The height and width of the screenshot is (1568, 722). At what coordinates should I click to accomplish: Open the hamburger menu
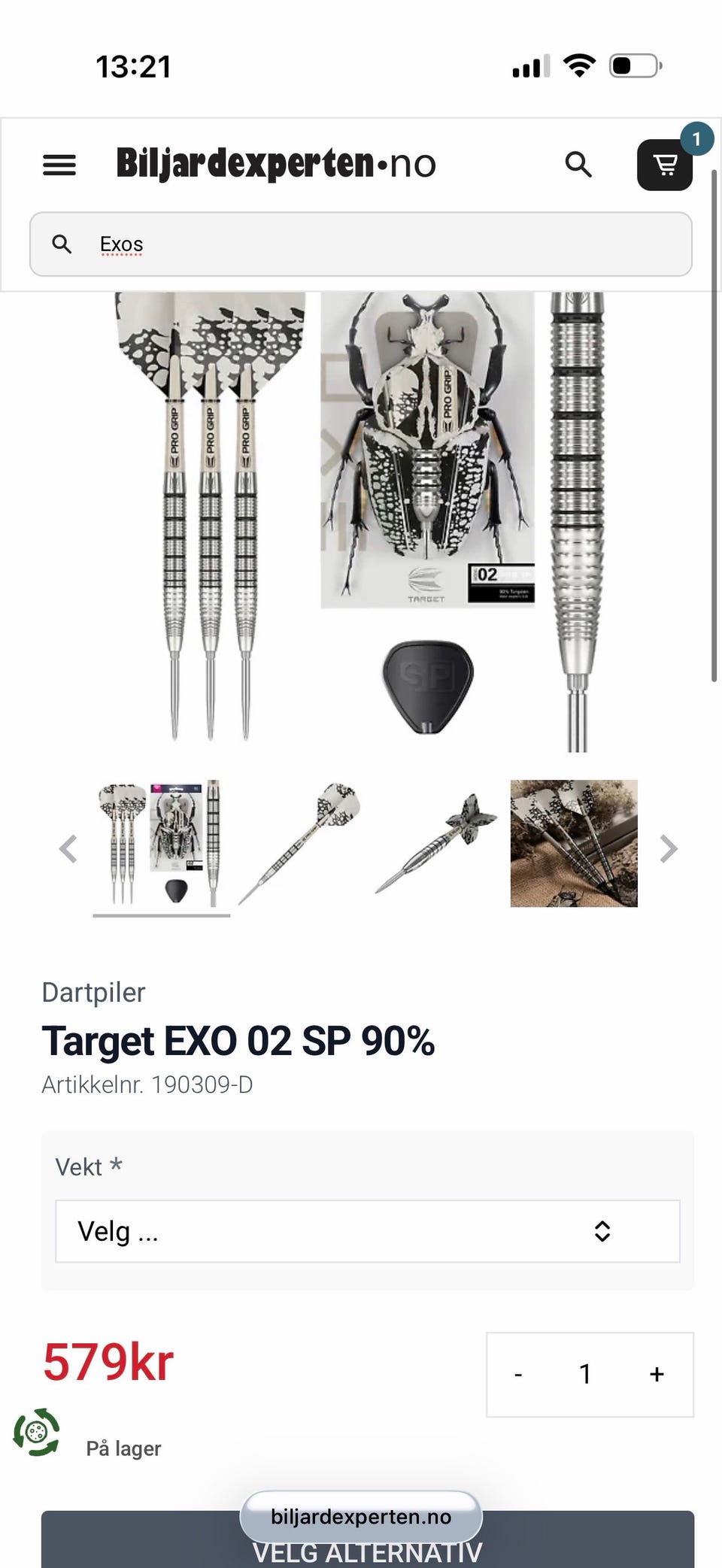click(x=59, y=165)
